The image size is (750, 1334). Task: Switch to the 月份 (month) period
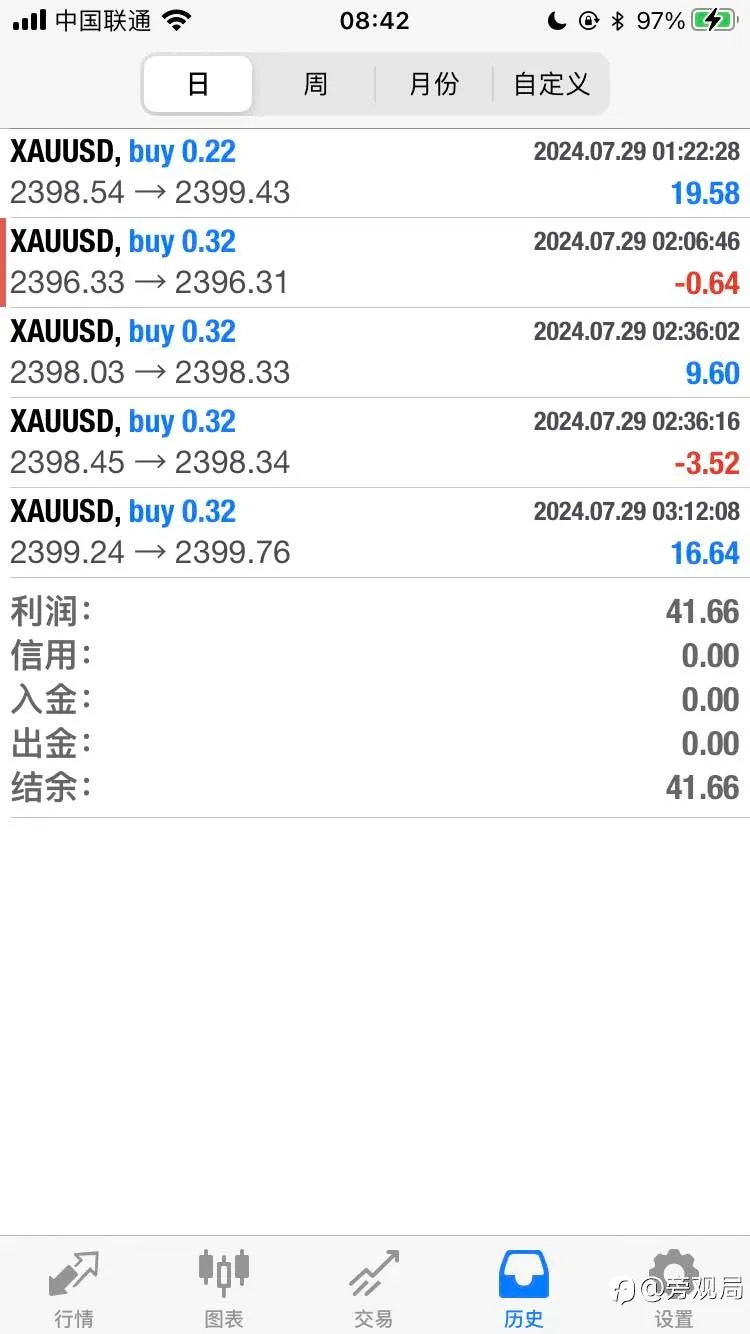(434, 84)
